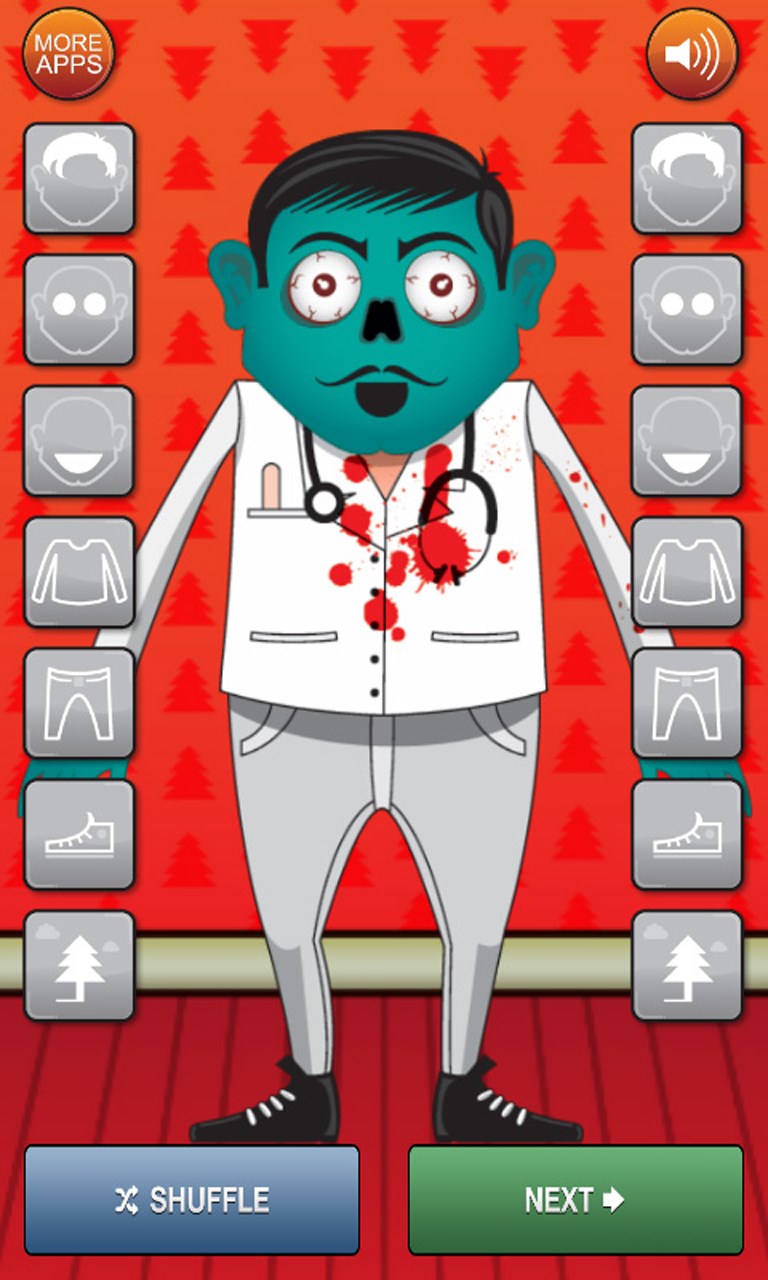Change shoes using the right sneaker button
This screenshot has height=1280, width=768.
click(687, 834)
